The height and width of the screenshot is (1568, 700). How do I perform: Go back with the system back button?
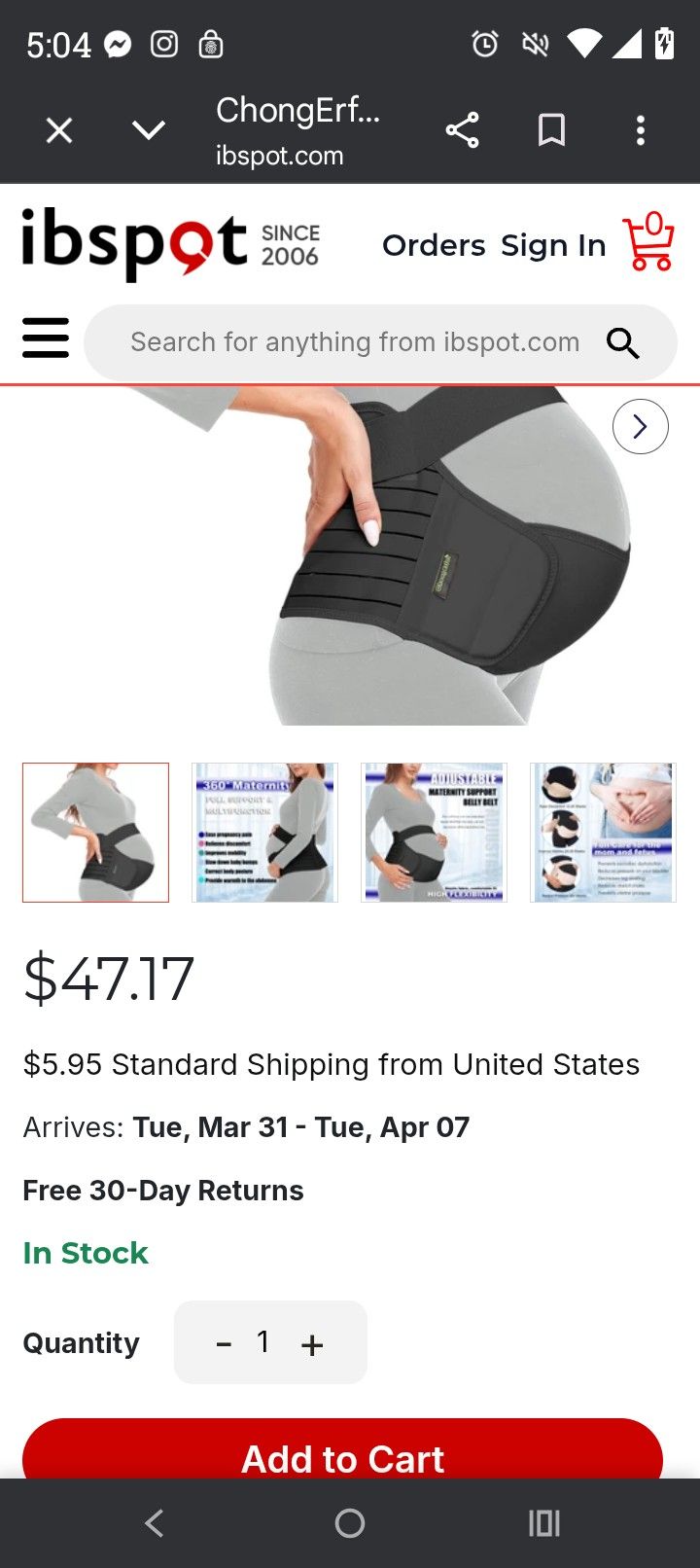click(x=155, y=1523)
